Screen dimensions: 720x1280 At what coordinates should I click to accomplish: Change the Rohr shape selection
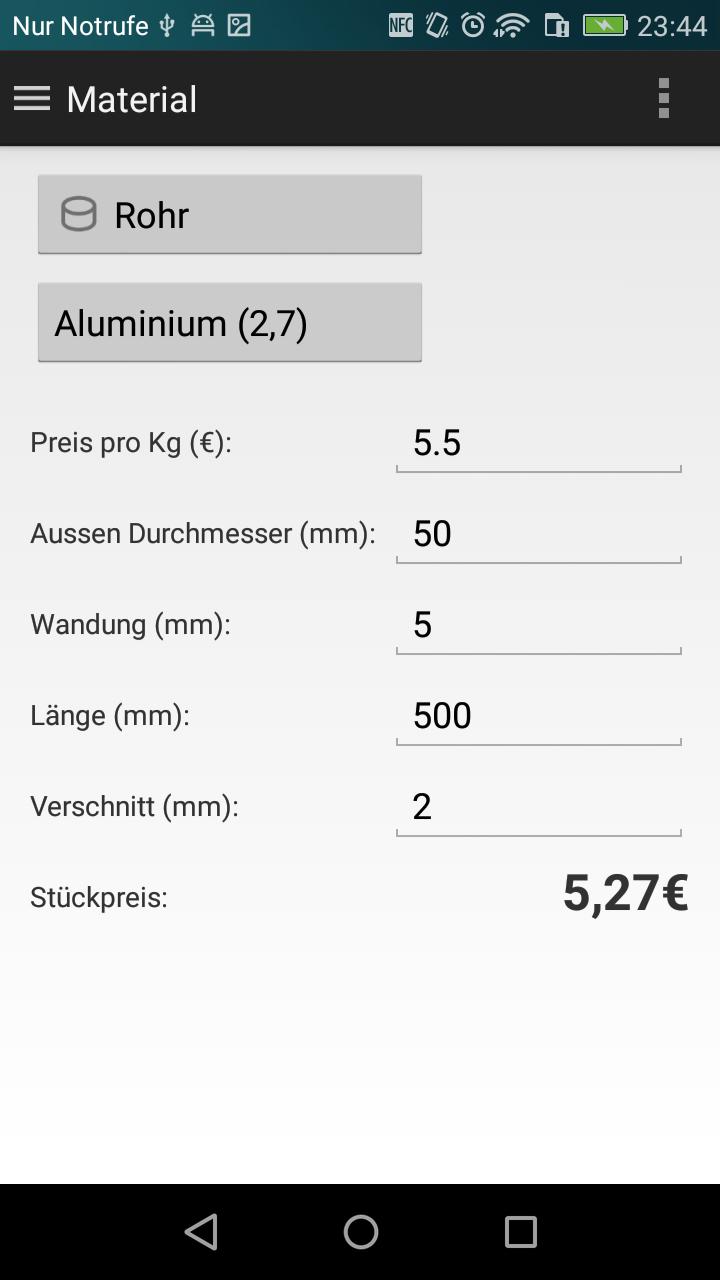(229, 214)
